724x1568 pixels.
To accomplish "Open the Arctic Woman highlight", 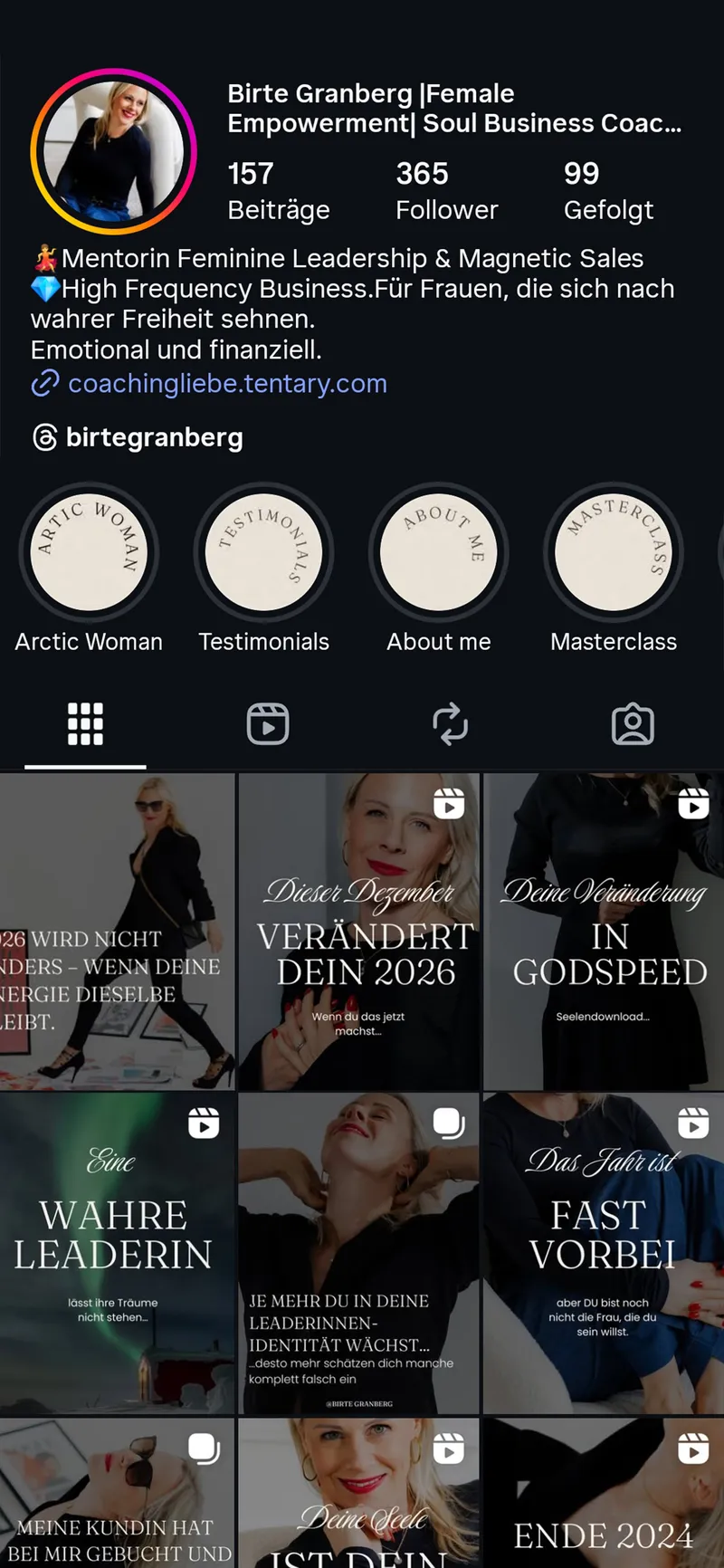I will [x=89, y=552].
